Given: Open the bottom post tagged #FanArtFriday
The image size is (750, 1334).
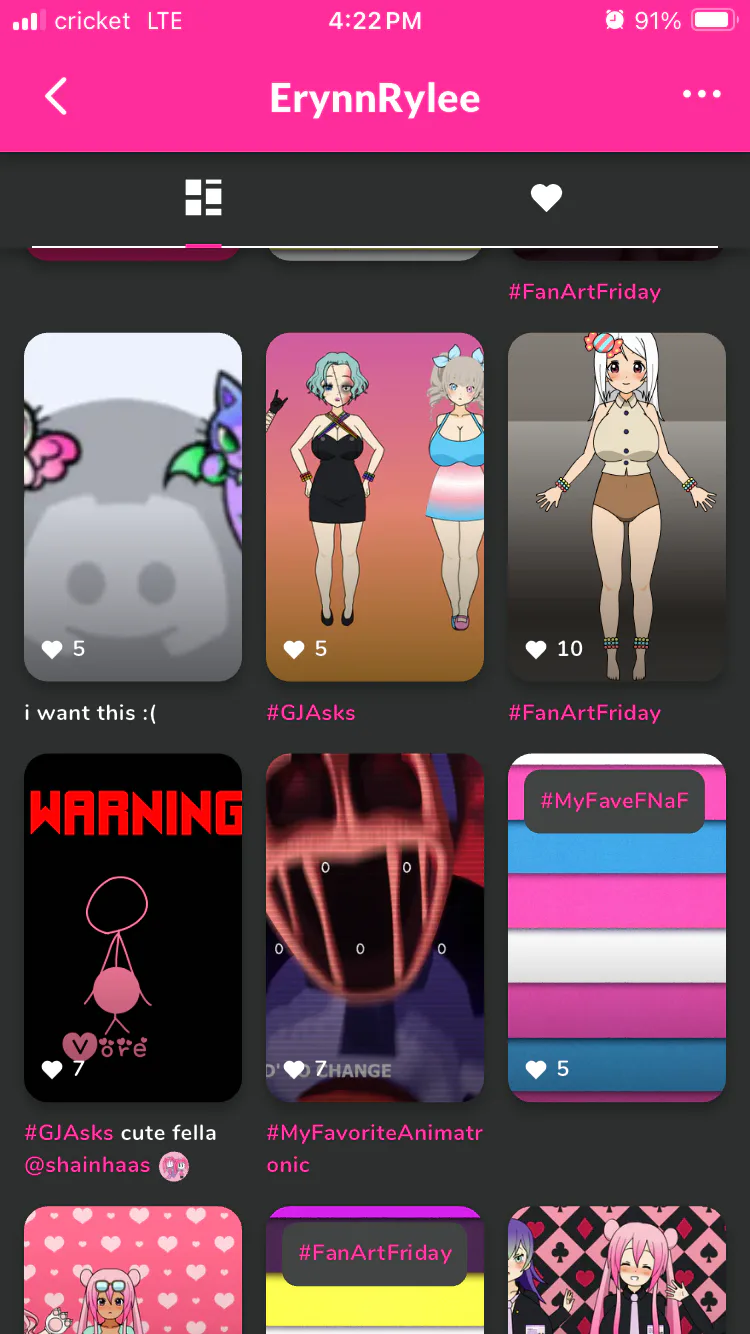Looking at the screenshot, I should [375, 1270].
